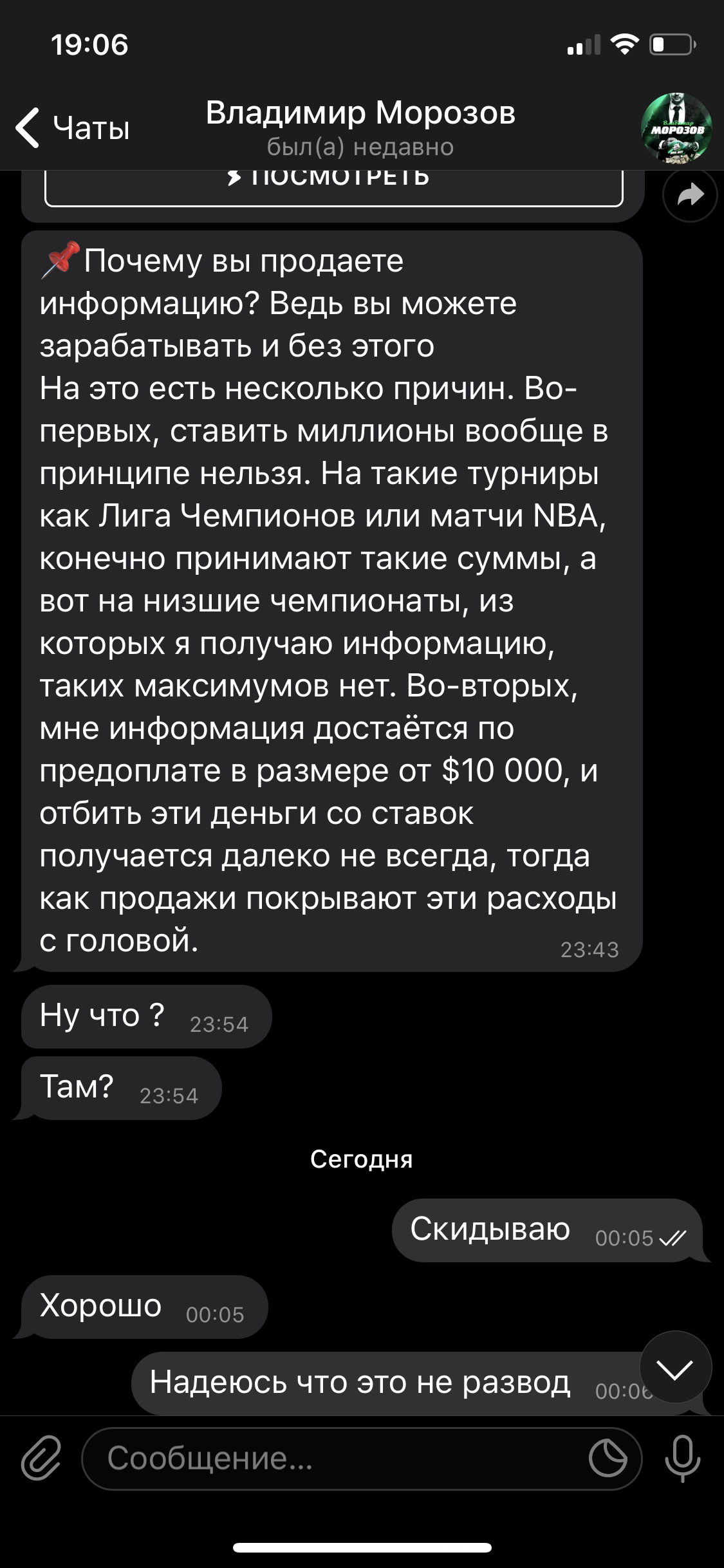Open the sticker panel icon
This screenshot has width=724, height=1568.
(608, 1459)
